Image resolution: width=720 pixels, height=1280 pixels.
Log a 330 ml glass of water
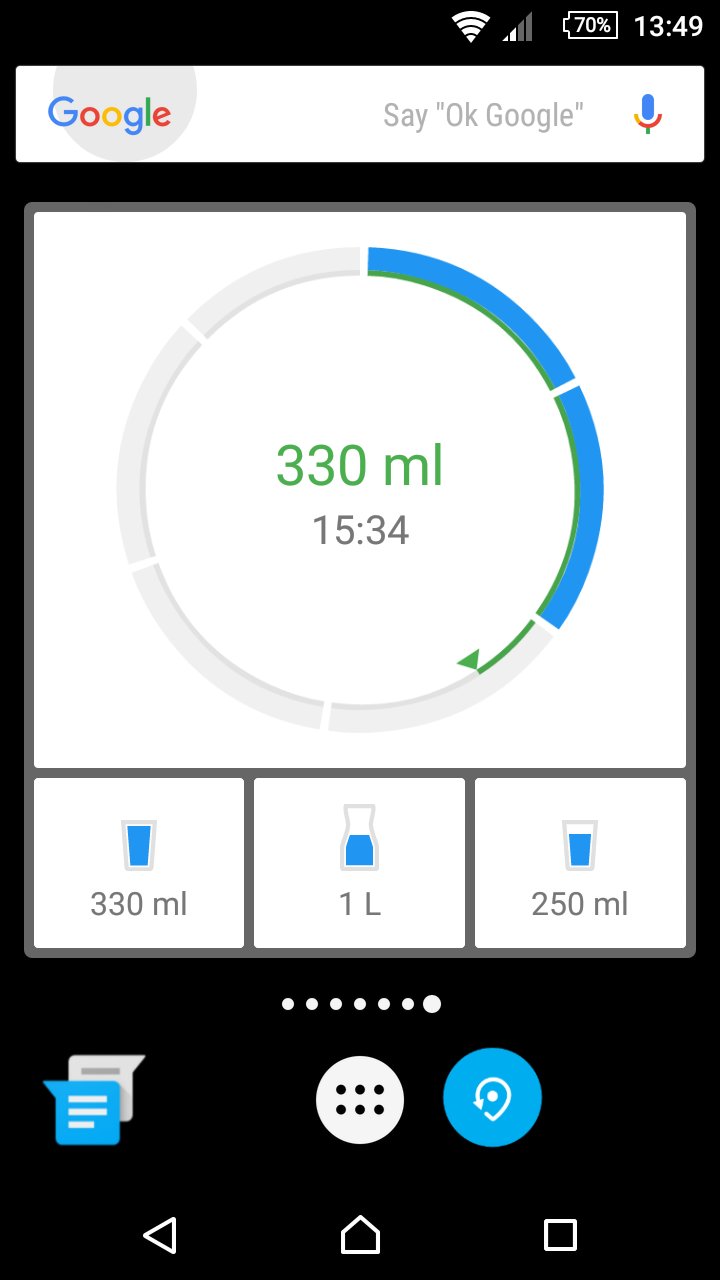click(x=139, y=863)
